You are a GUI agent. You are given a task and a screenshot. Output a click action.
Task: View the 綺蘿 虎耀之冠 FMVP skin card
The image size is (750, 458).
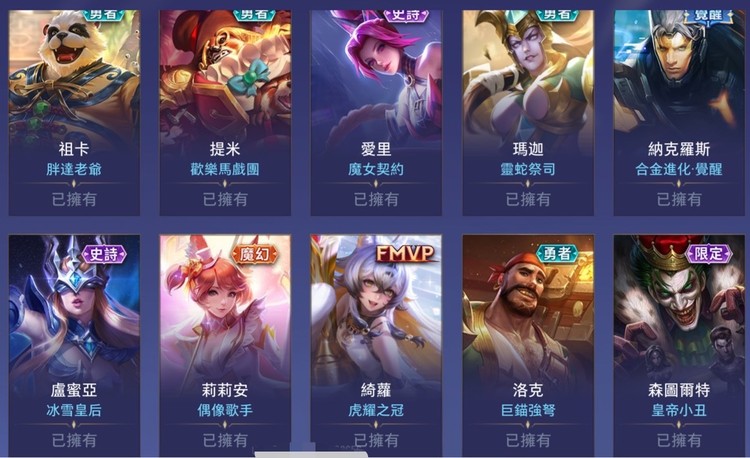[376, 346]
